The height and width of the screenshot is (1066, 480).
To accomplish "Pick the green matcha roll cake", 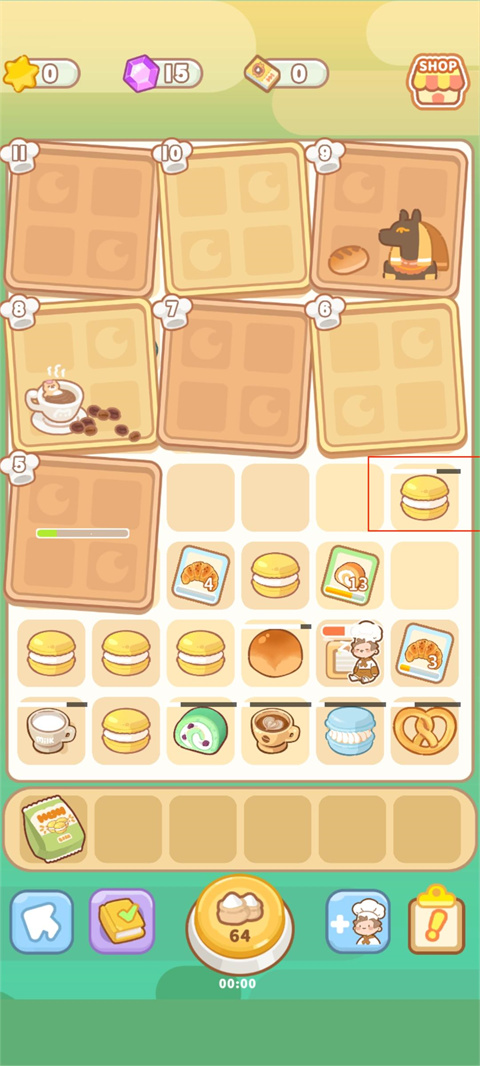I will [201, 731].
